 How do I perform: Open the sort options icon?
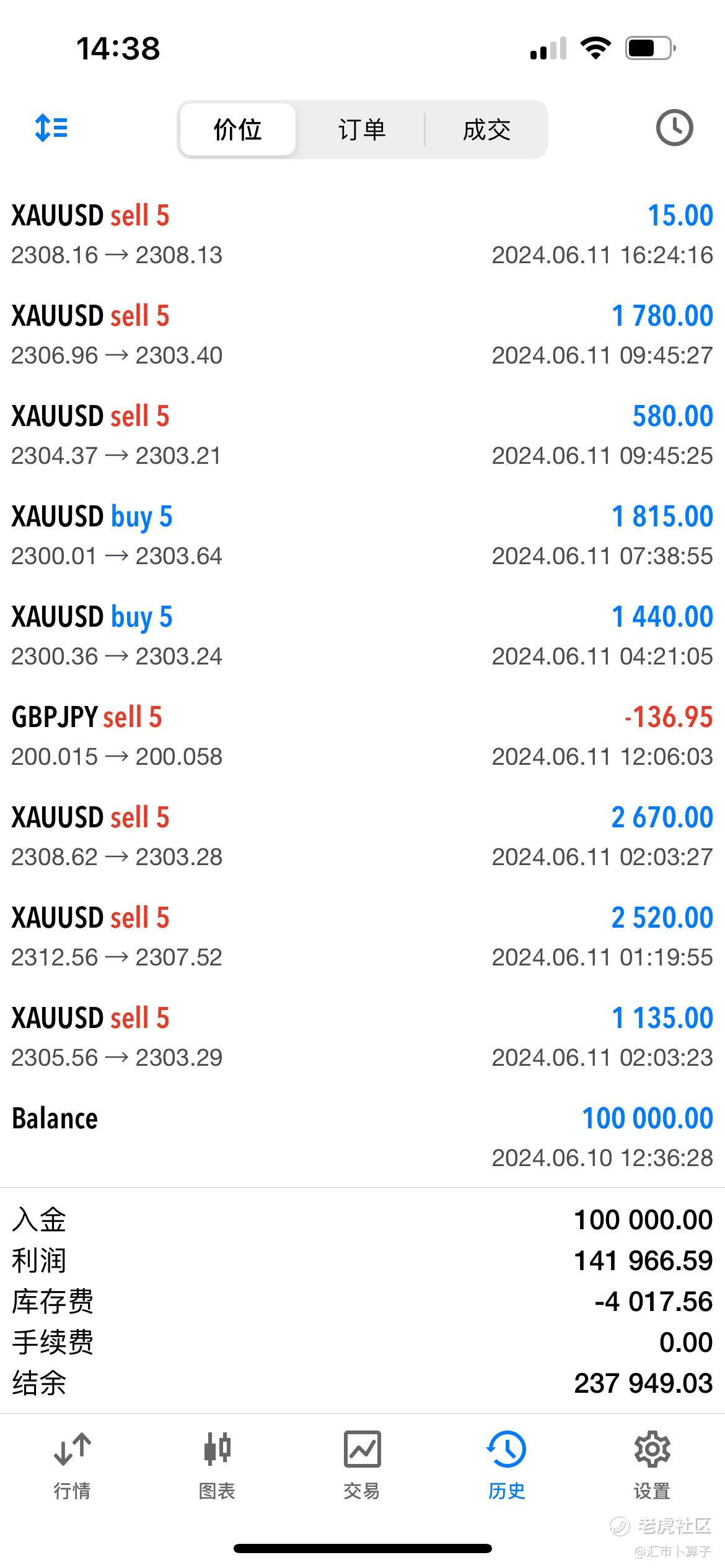(51, 128)
